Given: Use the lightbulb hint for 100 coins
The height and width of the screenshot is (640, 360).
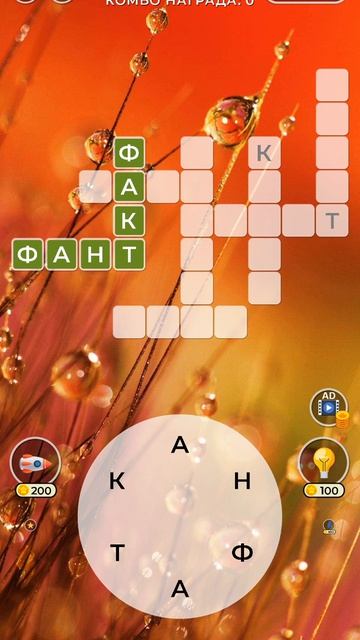Looking at the screenshot, I should click(324, 463).
